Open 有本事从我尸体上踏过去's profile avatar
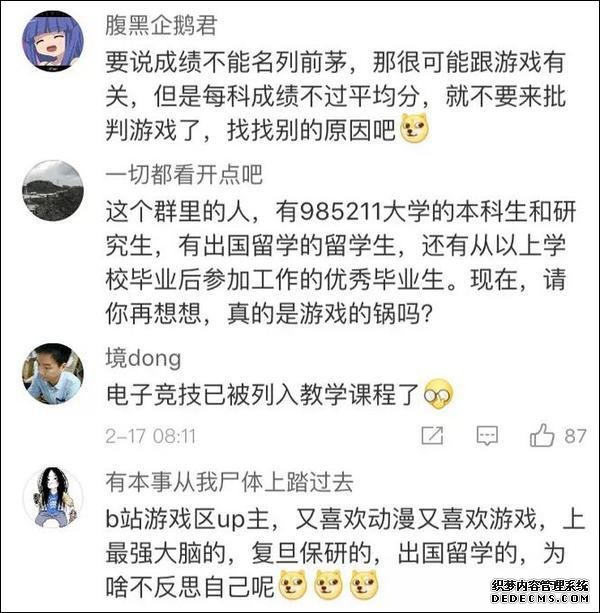This screenshot has width=600, height=613. (x=52, y=497)
